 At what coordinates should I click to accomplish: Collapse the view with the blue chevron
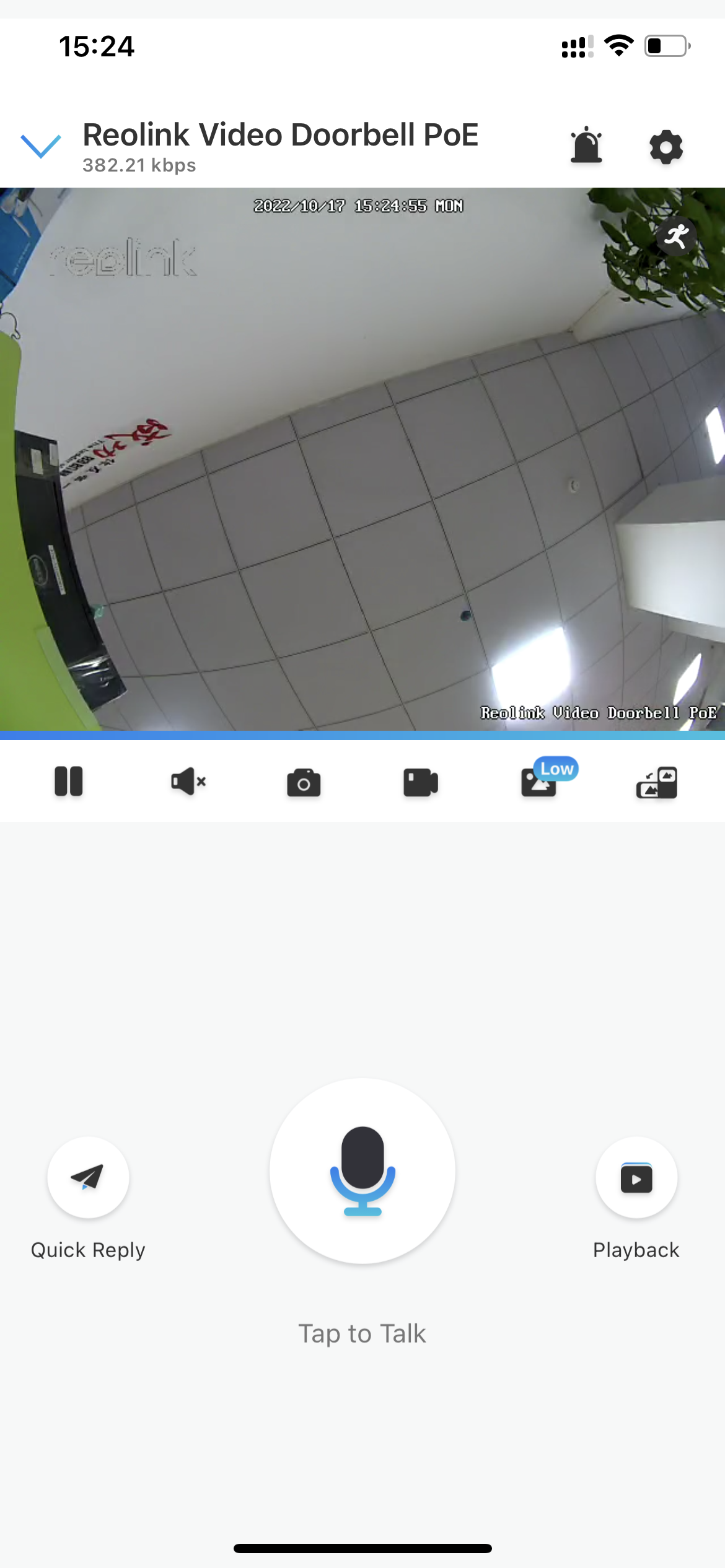[x=41, y=146]
